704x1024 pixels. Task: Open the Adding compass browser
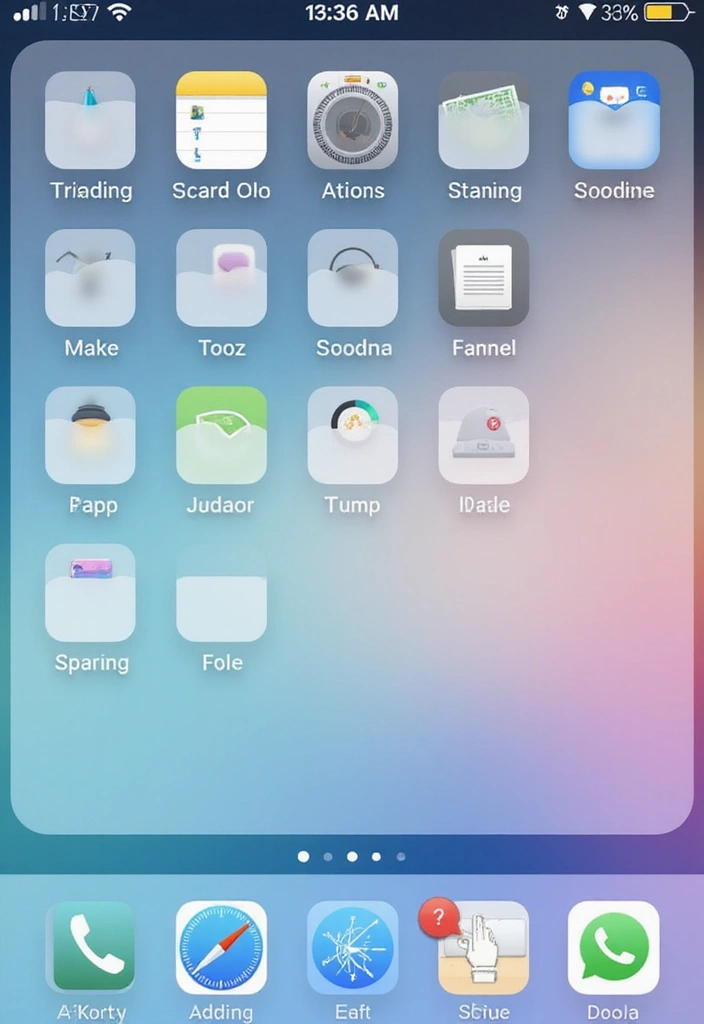221,947
